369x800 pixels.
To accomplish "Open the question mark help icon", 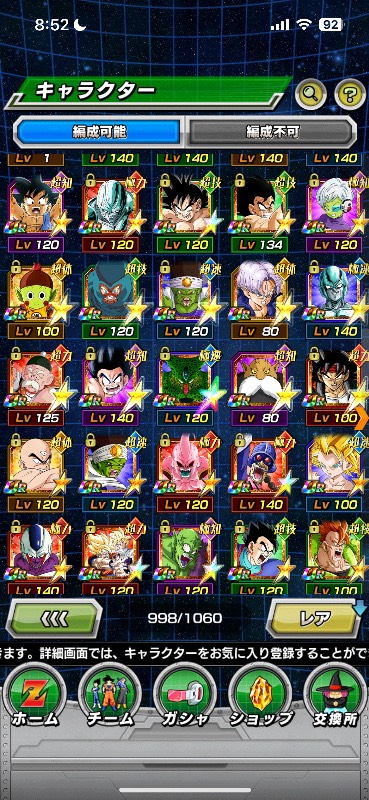I will 350,94.
